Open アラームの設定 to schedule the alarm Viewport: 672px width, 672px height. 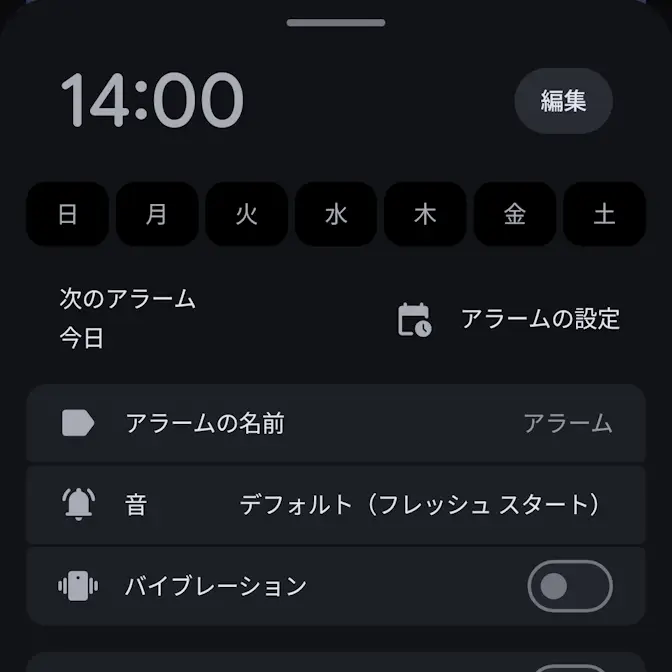(509, 319)
